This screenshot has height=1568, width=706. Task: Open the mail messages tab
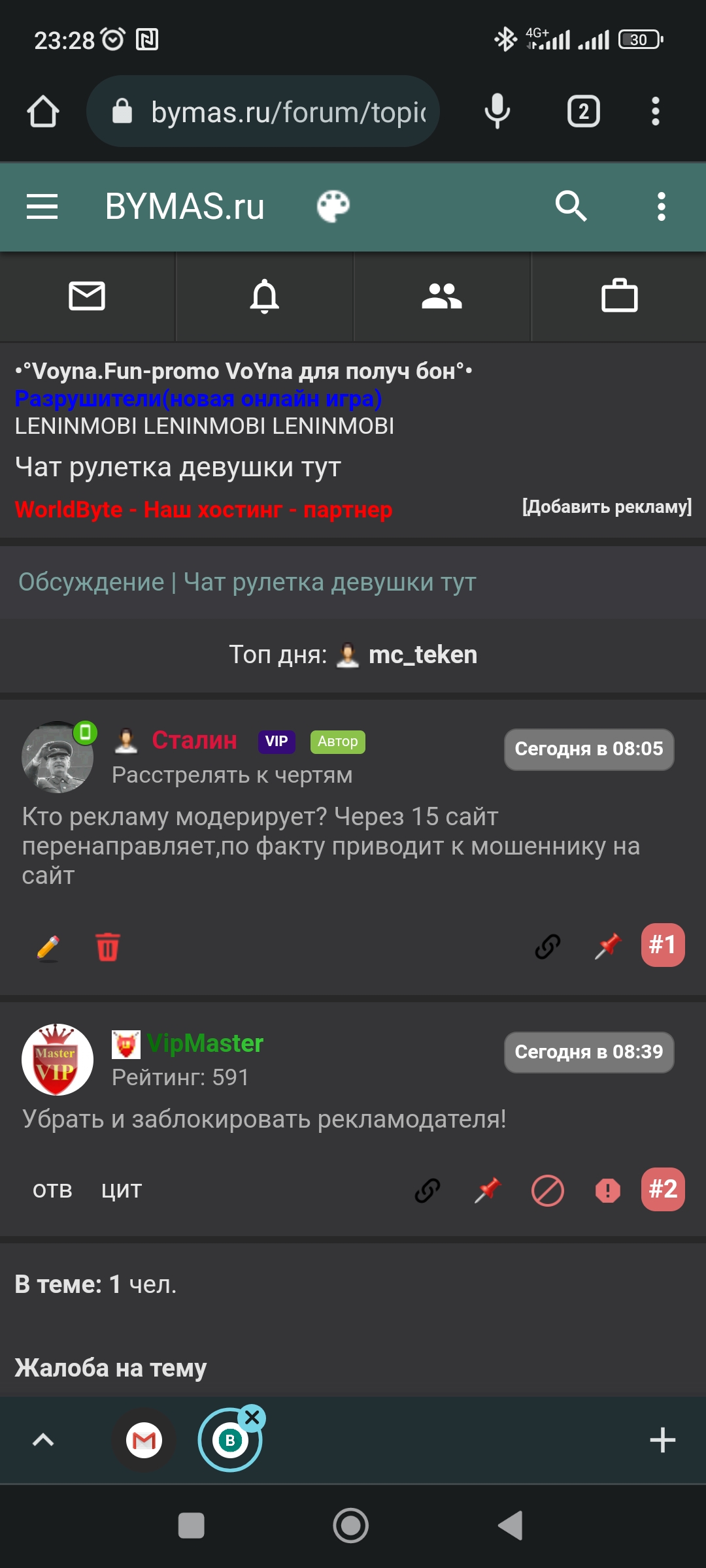87,297
